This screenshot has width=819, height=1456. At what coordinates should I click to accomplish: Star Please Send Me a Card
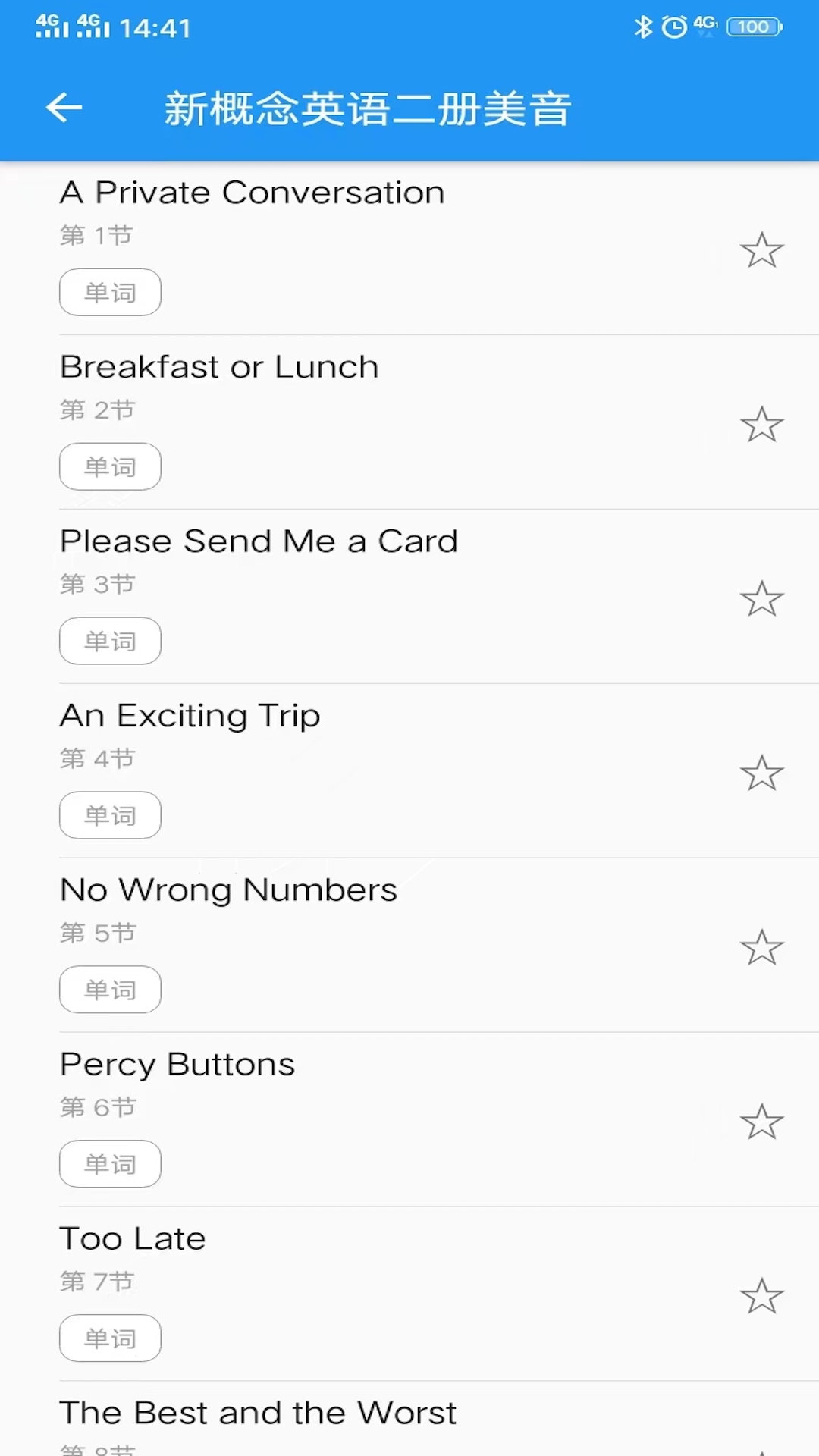(761, 599)
